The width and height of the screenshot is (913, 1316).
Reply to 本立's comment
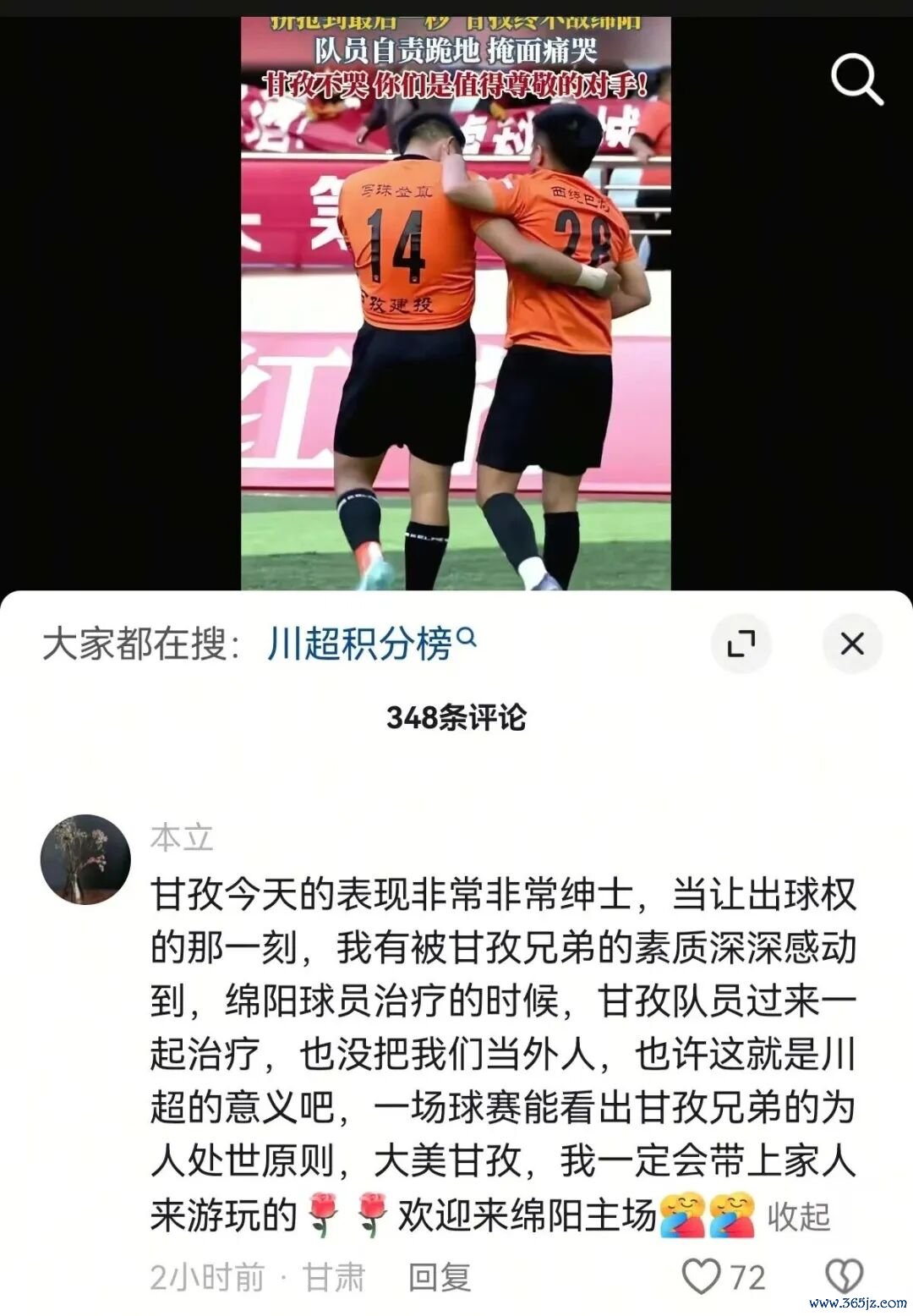439,1277
